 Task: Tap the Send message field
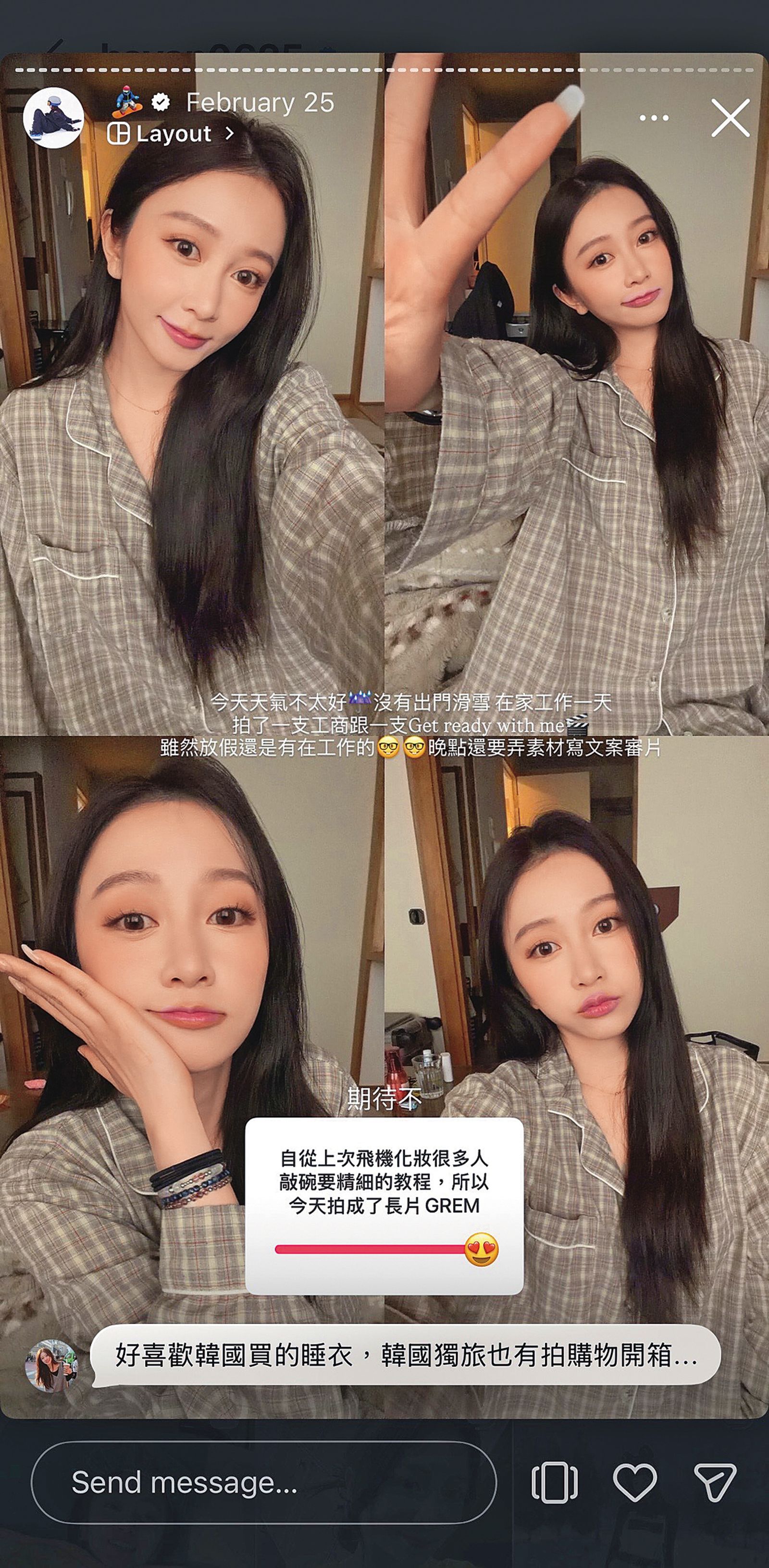[x=263, y=1483]
